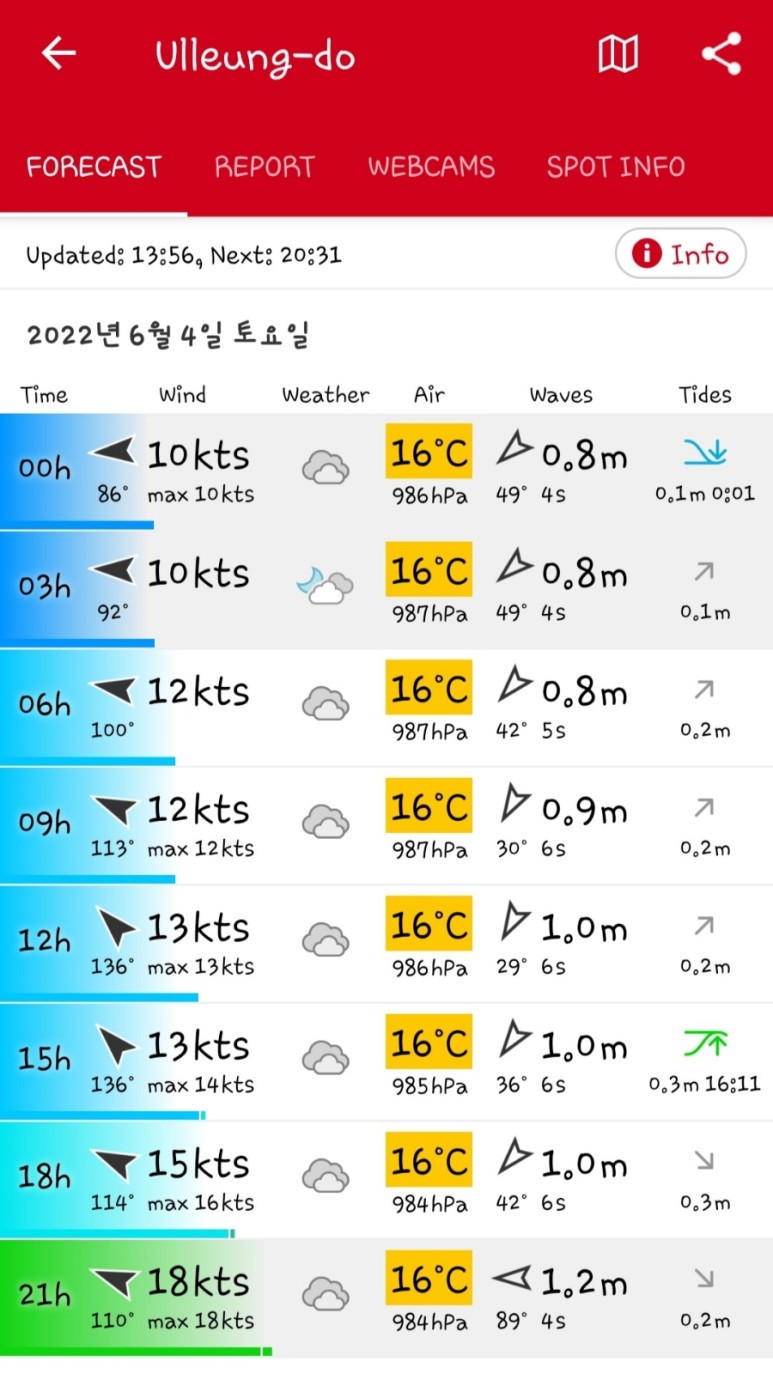Open the WEBCAMS tab
Image resolution: width=773 pixels, height=1374 pixels.
point(431,167)
